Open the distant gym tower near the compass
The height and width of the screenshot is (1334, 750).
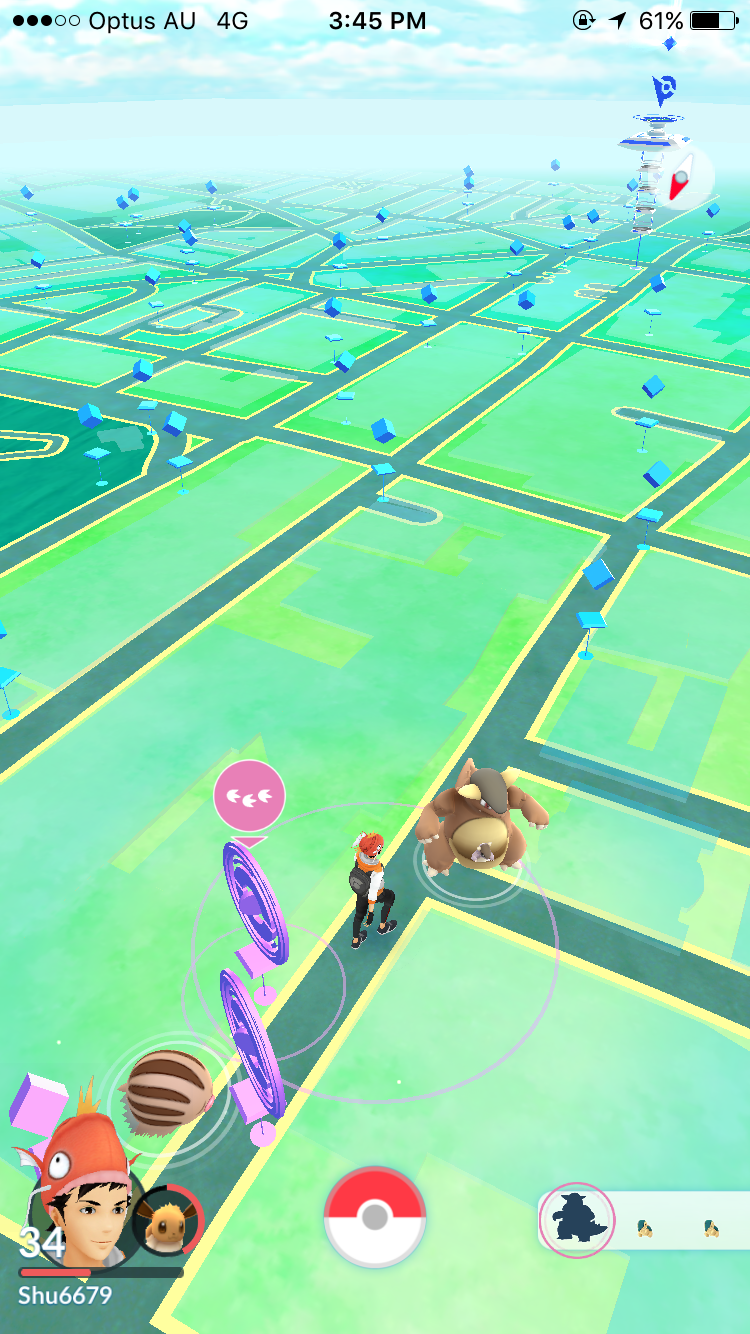pos(651,160)
